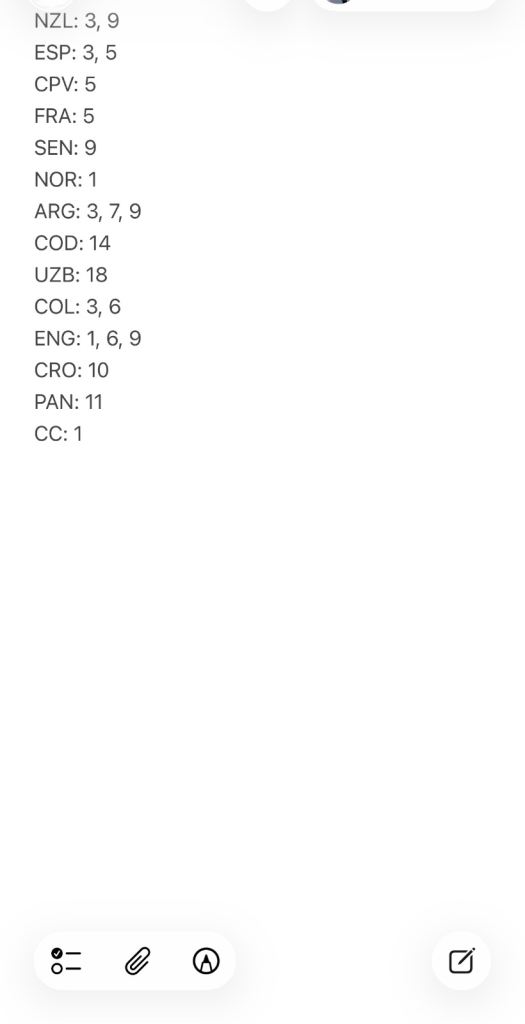This screenshot has width=525, height=1024.
Task: Add a checklist to the note
Action: (x=66, y=961)
